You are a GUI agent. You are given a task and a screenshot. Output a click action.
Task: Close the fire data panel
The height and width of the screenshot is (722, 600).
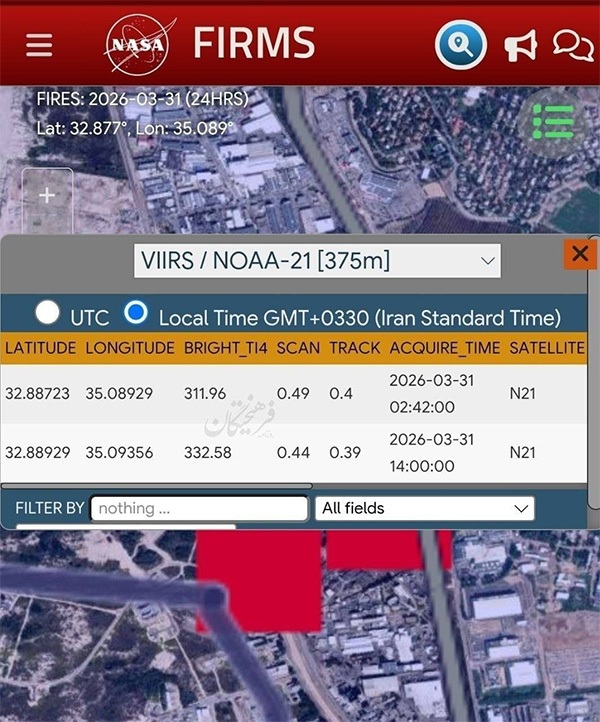pyautogui.click(x=579, y=254)
